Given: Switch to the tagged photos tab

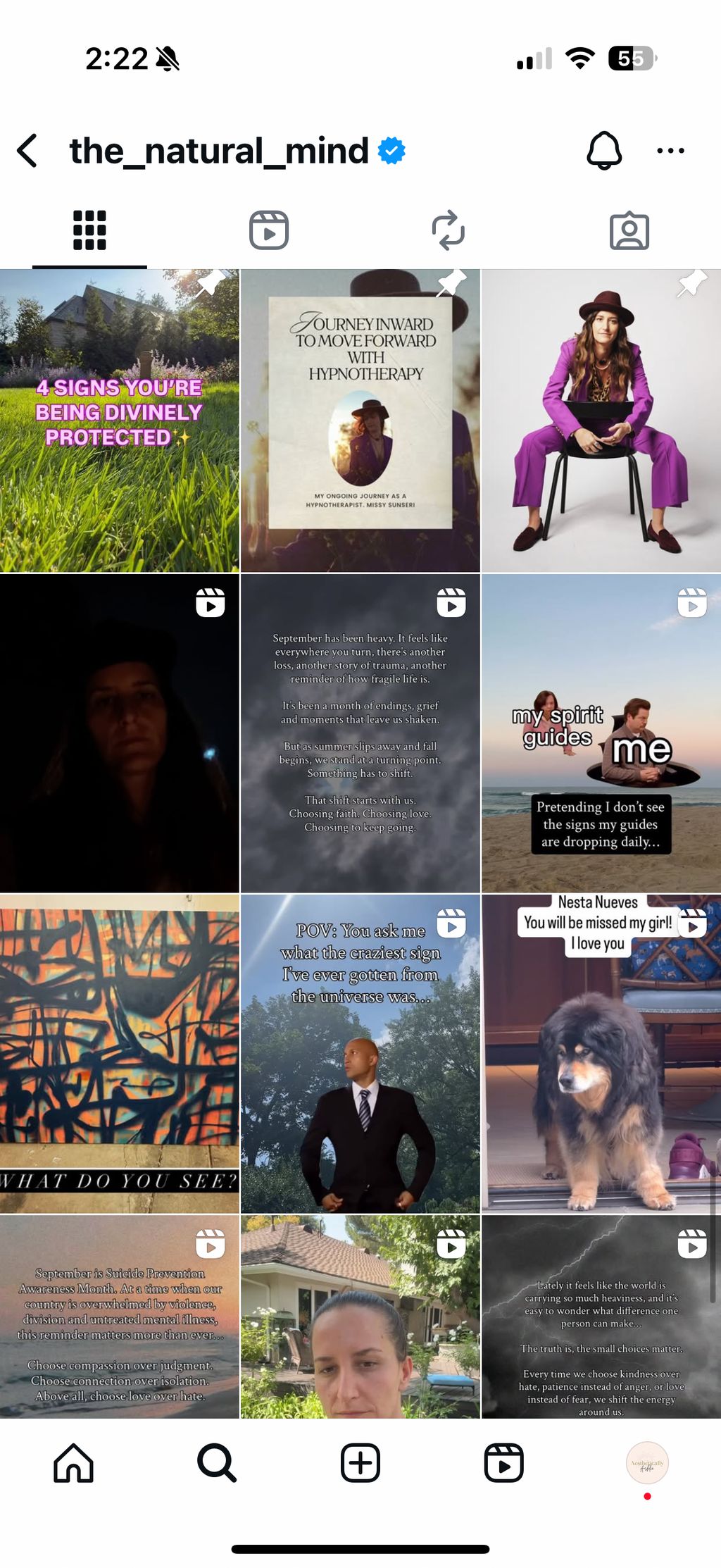Looking at the screenshot, I should point(629,230).
